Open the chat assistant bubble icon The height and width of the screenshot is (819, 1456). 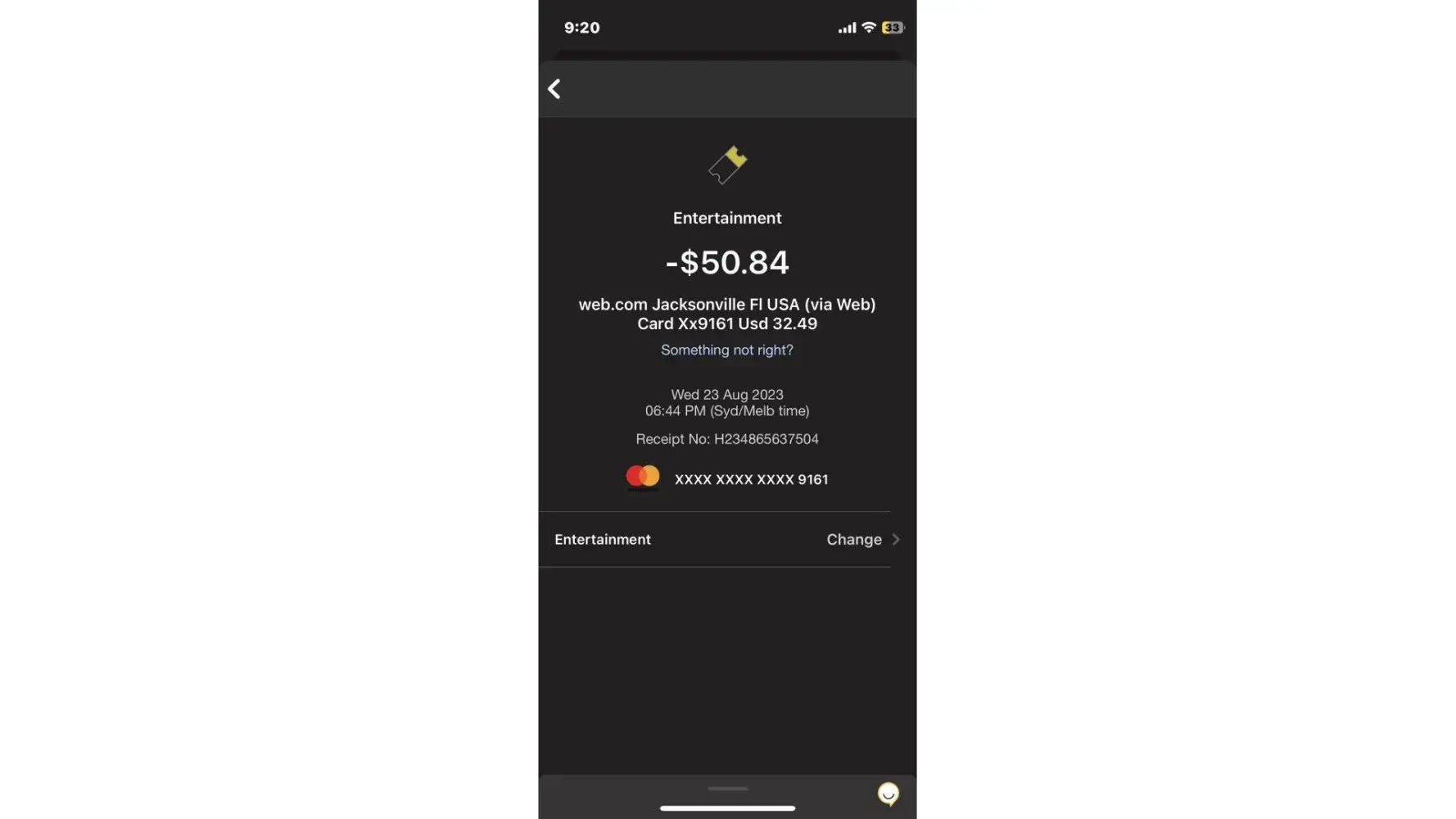[x=888, y=794]
